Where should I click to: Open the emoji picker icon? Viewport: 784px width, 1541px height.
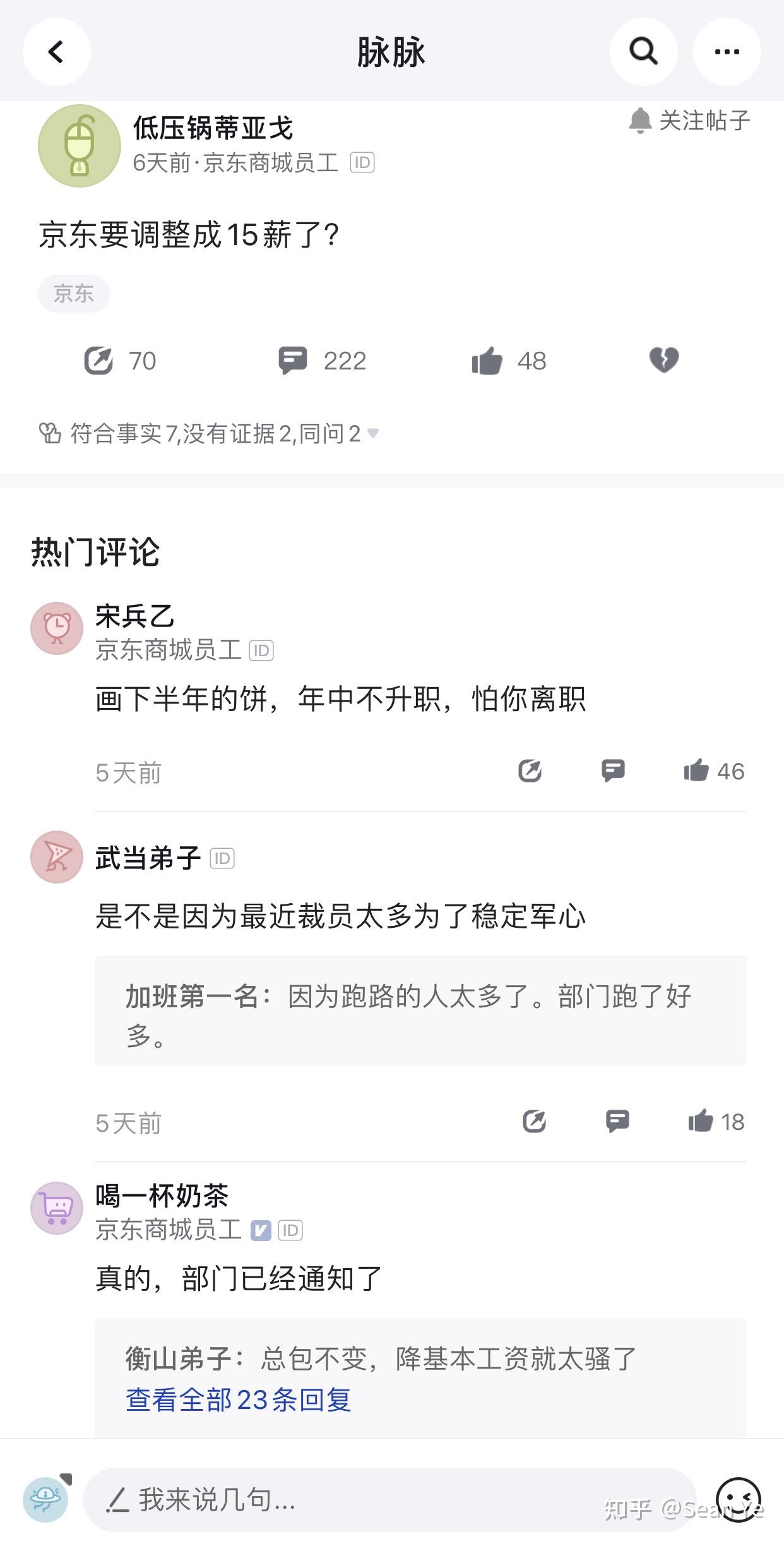[738, 1499]
